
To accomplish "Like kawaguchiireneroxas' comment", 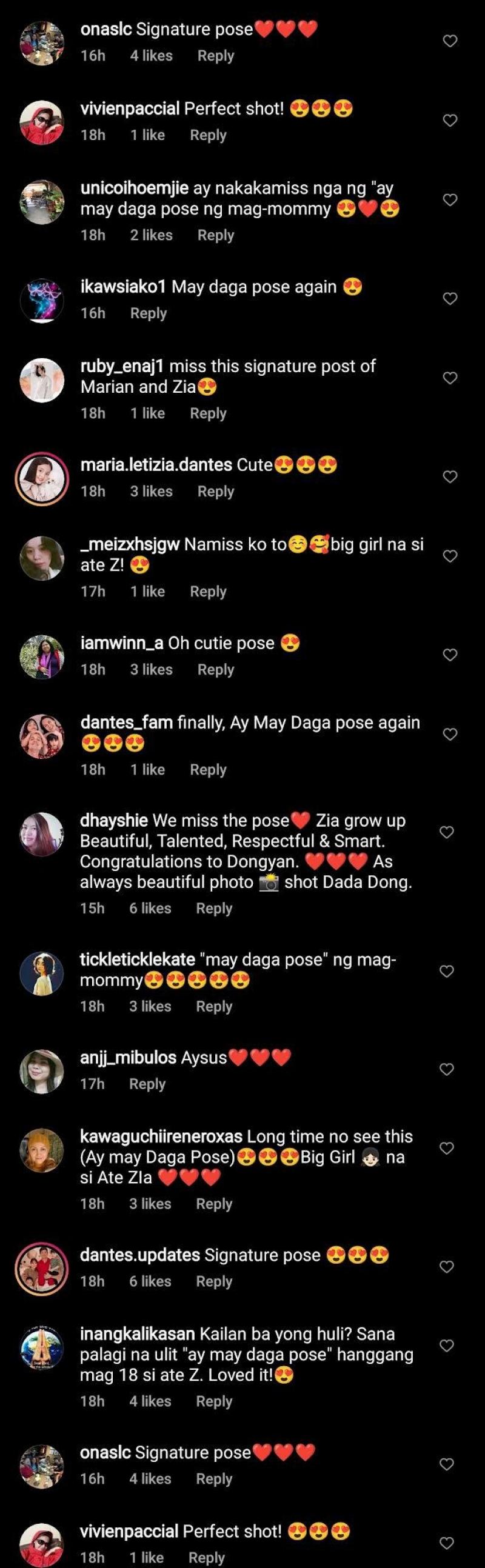I will pyautogui.click(x=447, y=1148).
